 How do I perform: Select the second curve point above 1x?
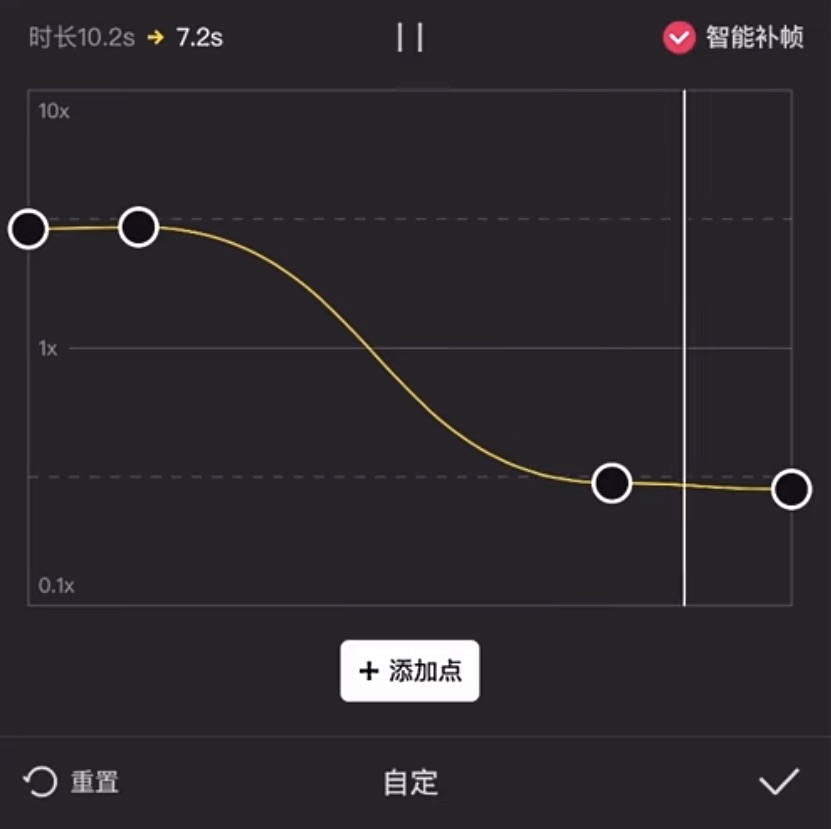(138, 227)
